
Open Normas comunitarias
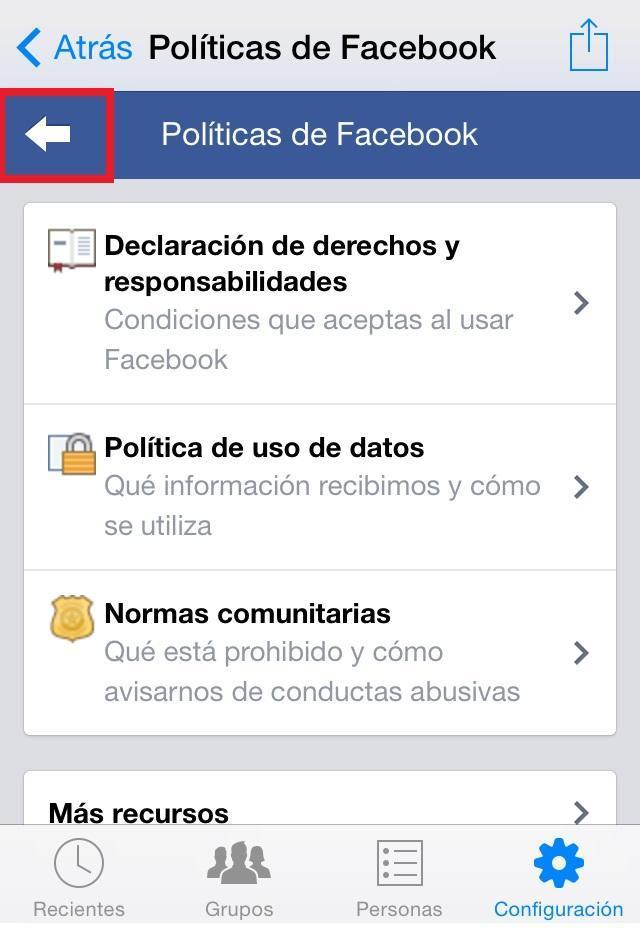pos(320,652)
